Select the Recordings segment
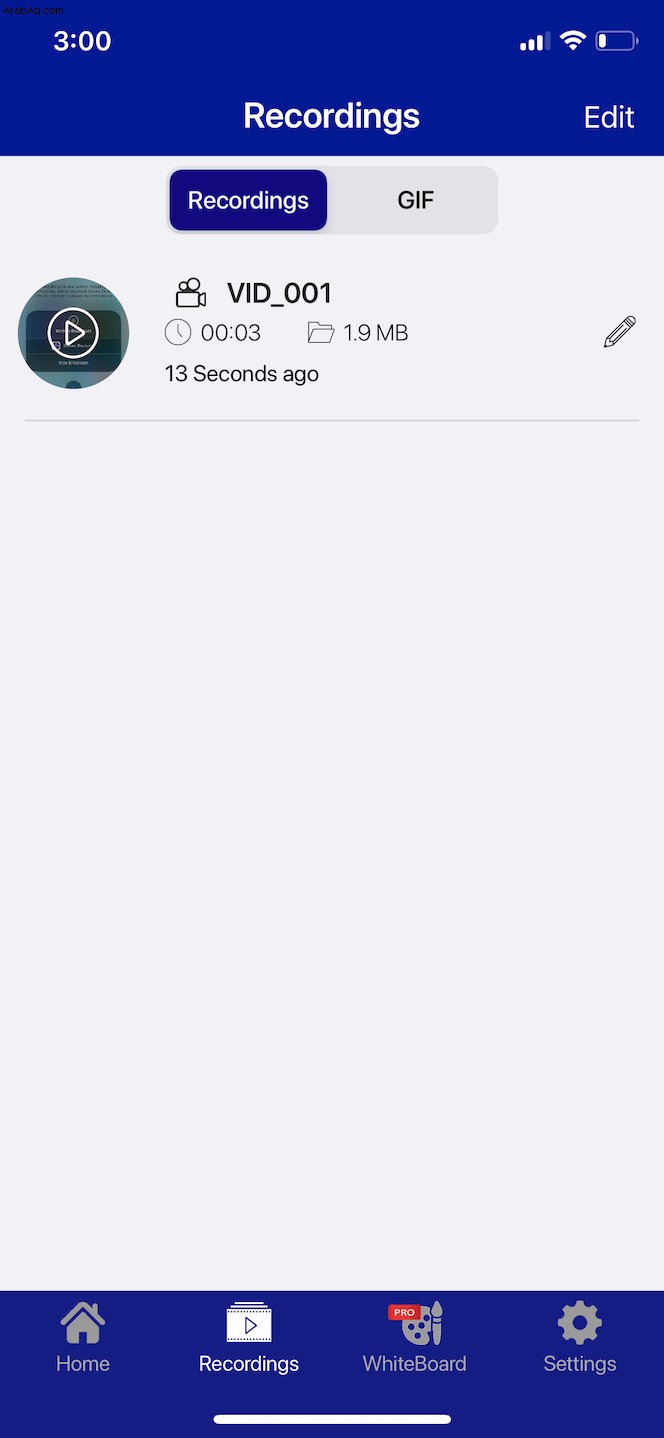 pos(248,200)
